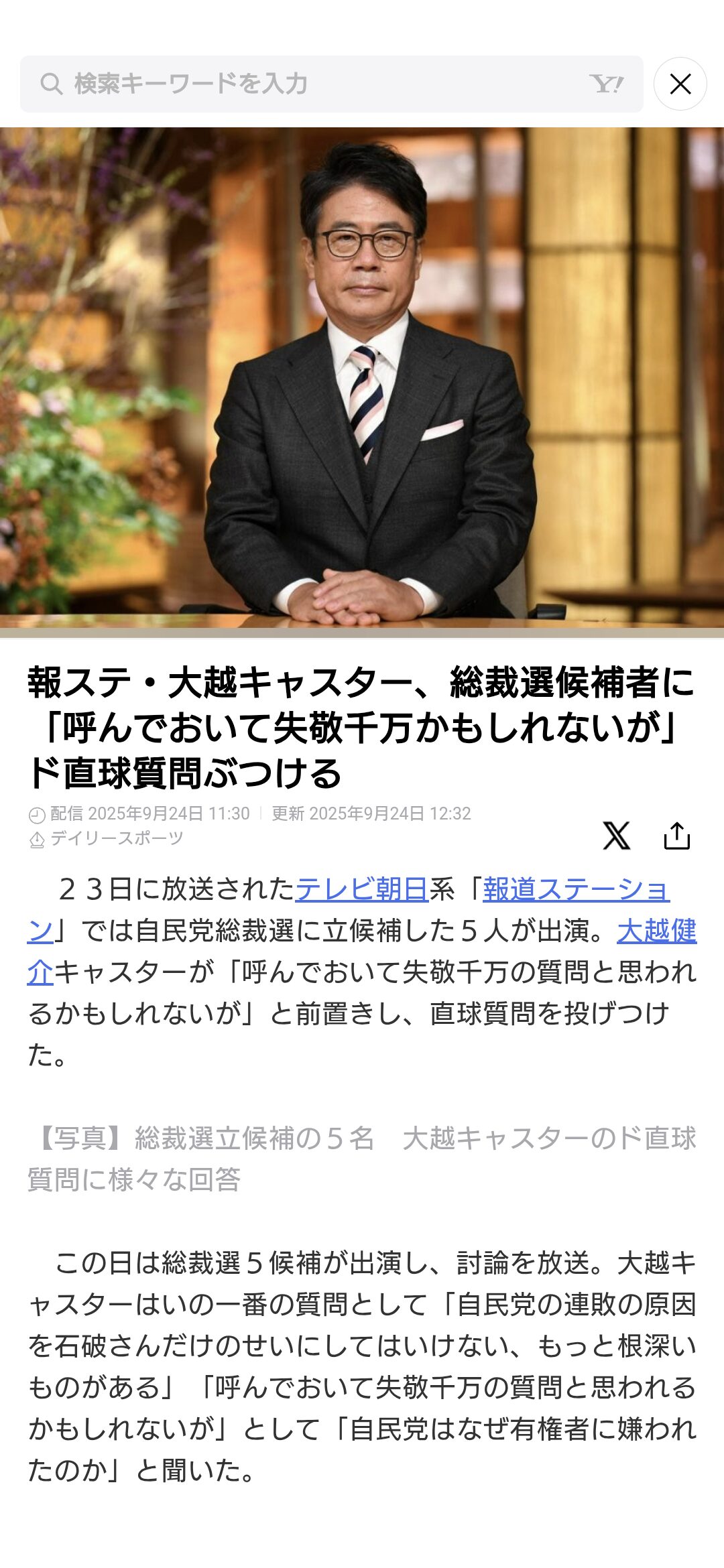Open the share icon next to the X logo

(676, 836)
